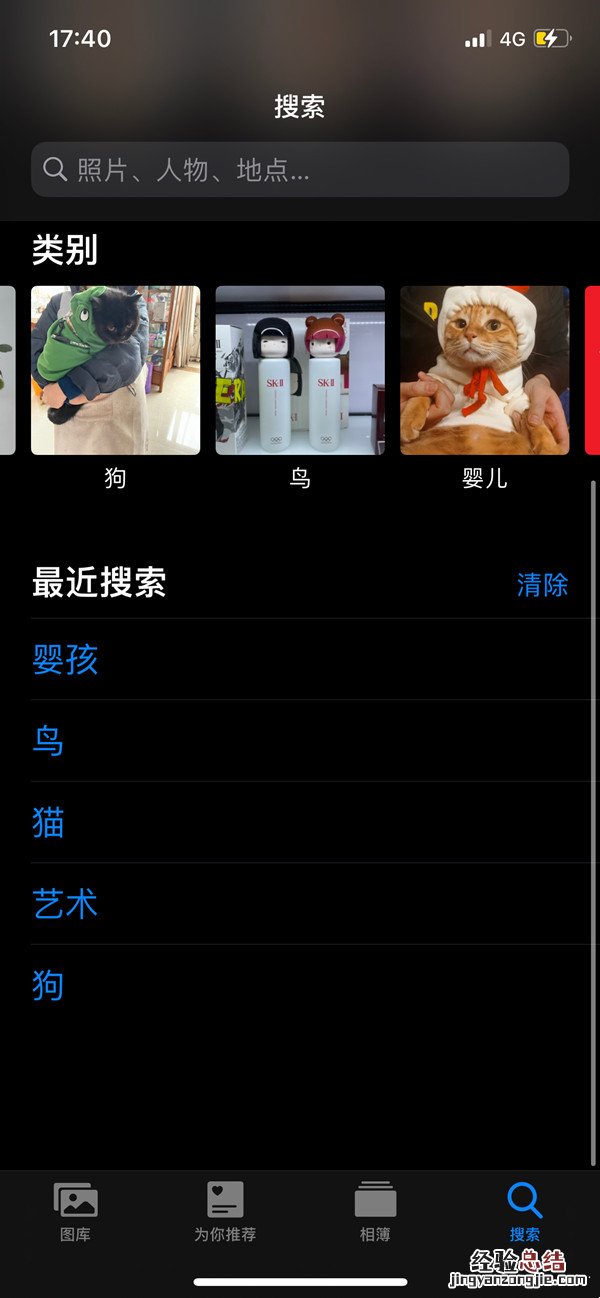This screenshot has width=600, height=1298.
Task: Tap the 搜索 tab
Action: (524, 1211)
